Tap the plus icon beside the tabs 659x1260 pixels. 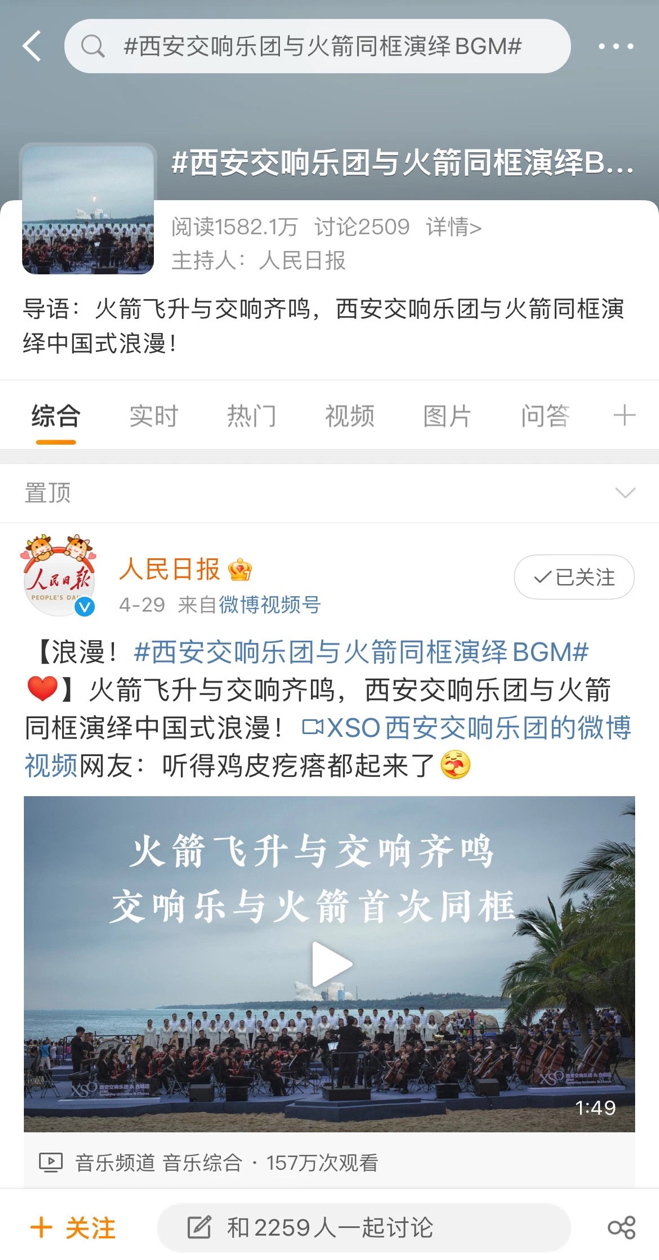pyautogui.click(x=624, y=416)
